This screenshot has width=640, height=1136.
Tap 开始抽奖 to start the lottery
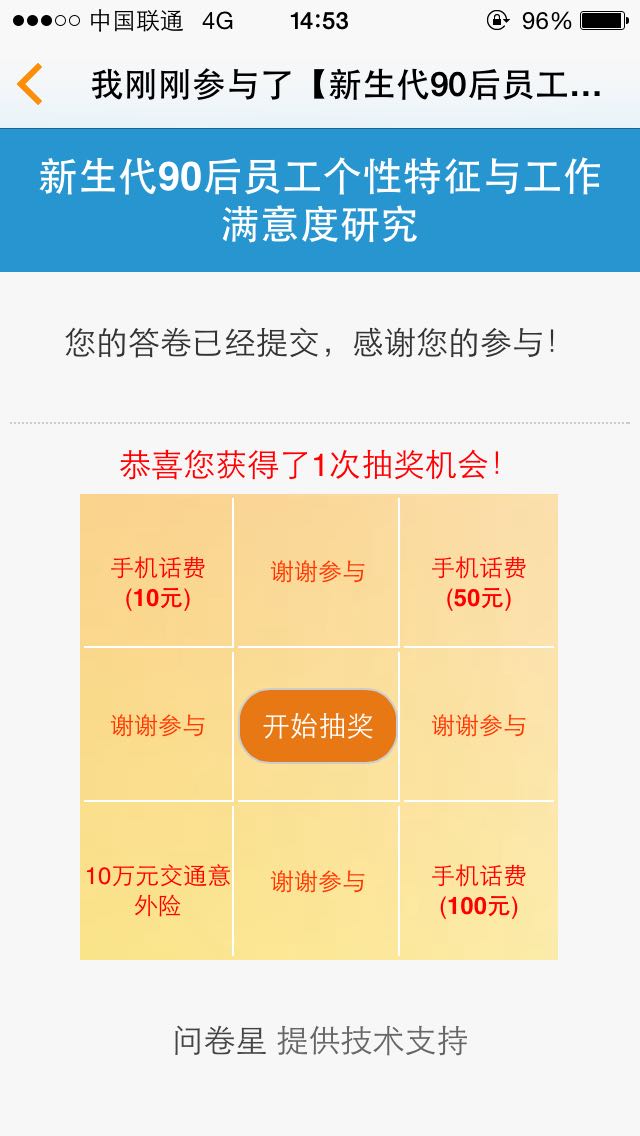tap(318, 726)
